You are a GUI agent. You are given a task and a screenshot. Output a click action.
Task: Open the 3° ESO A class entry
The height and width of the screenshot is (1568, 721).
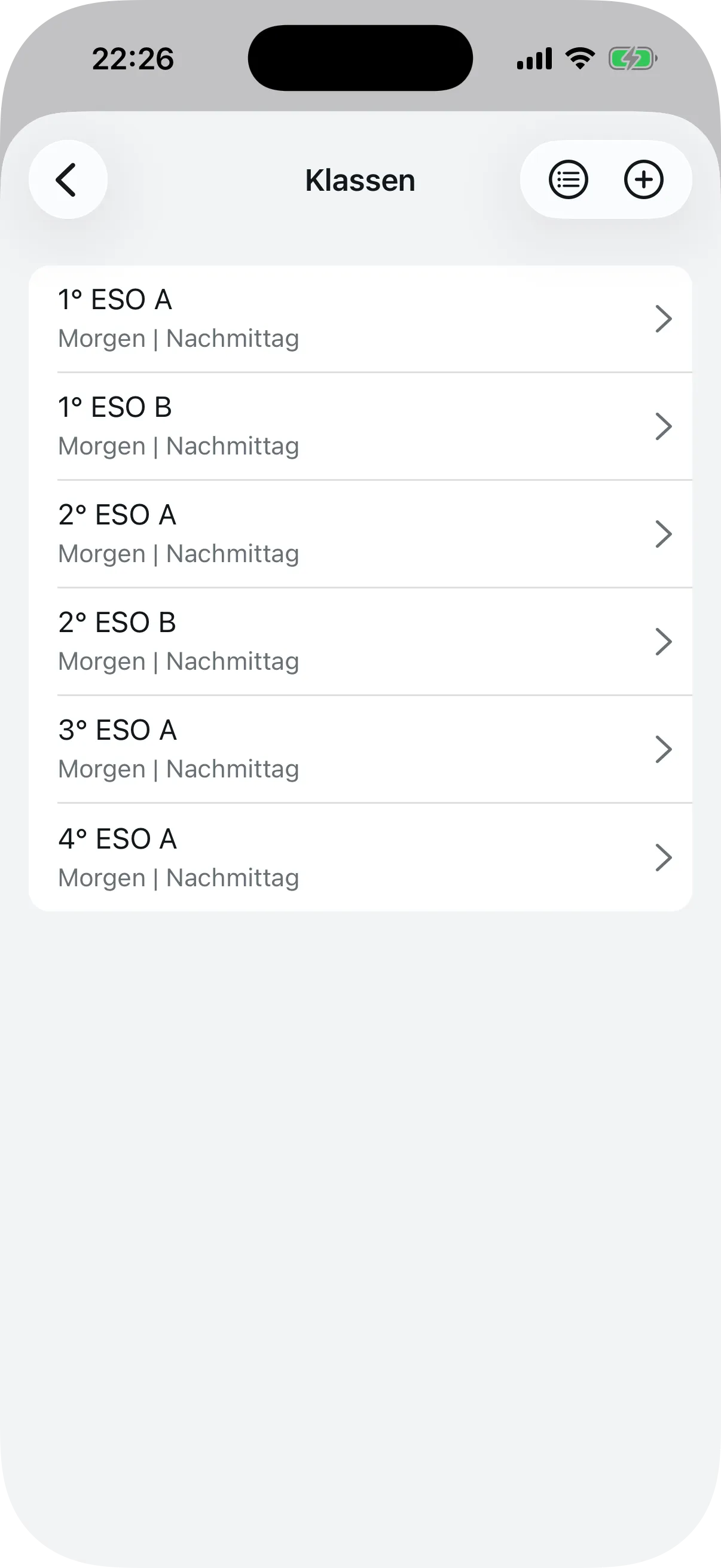point(361,749)
